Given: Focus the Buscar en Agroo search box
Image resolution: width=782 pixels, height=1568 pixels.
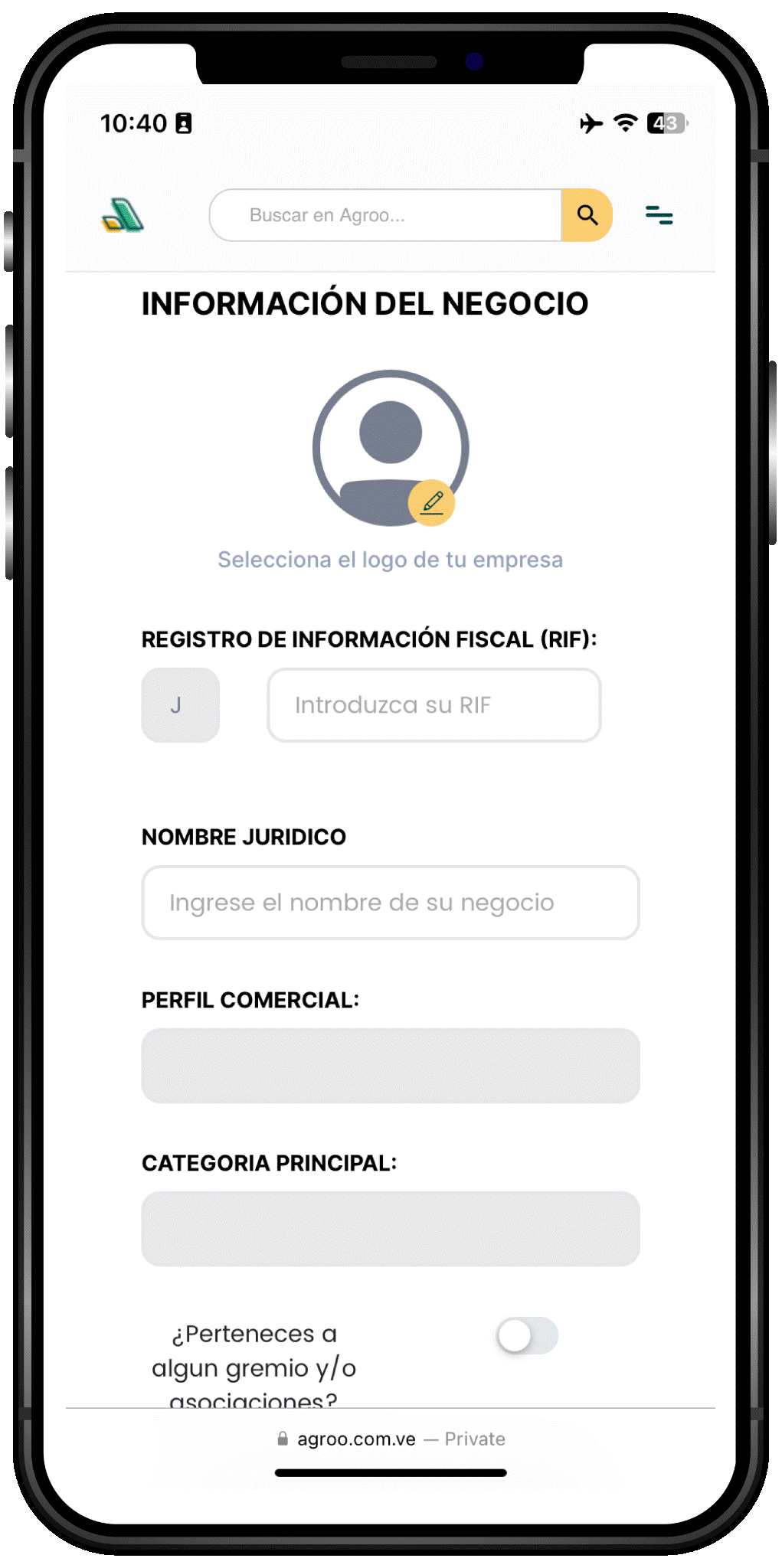Looking at the screenshot, I should 385,215.
